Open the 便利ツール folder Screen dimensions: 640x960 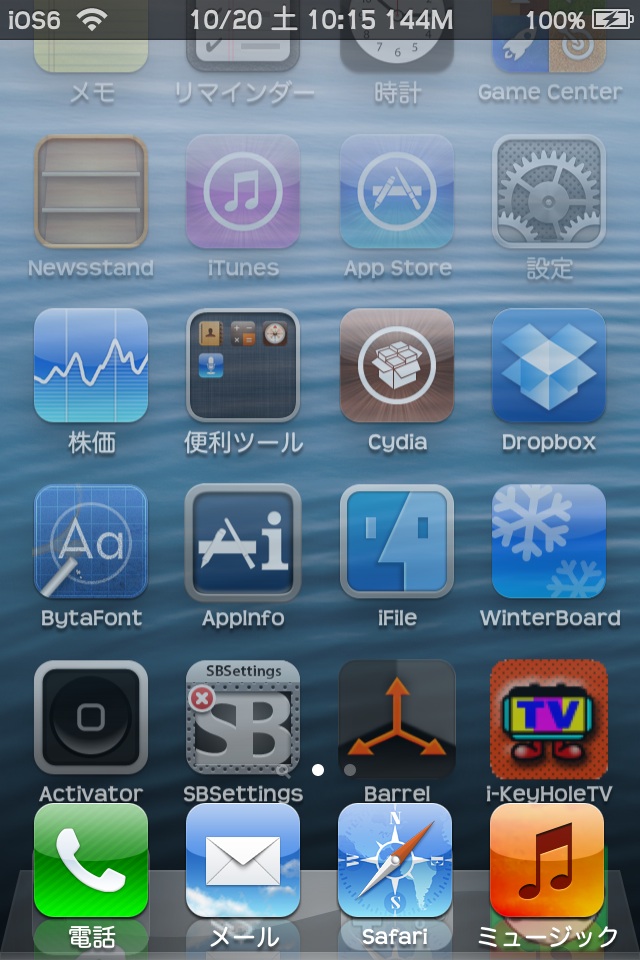click(243, 366)
